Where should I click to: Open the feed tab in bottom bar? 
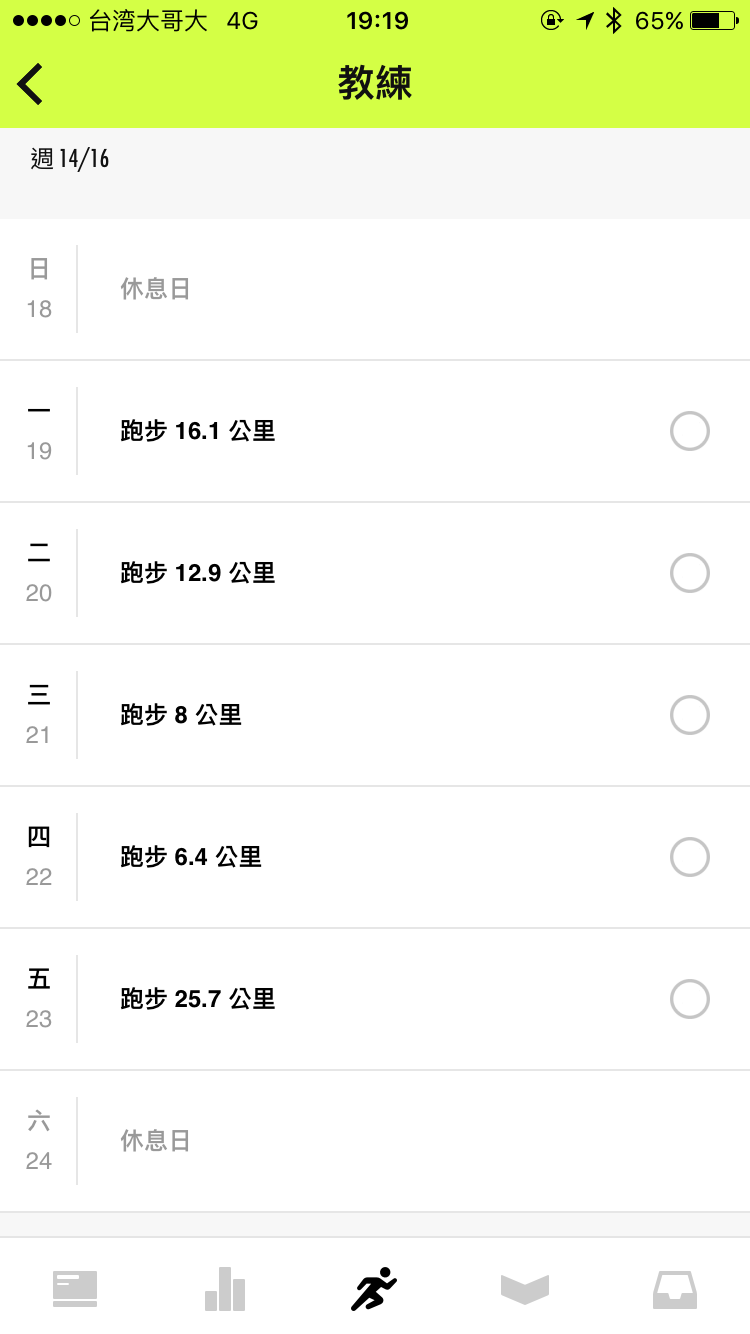coord(75,1289)
